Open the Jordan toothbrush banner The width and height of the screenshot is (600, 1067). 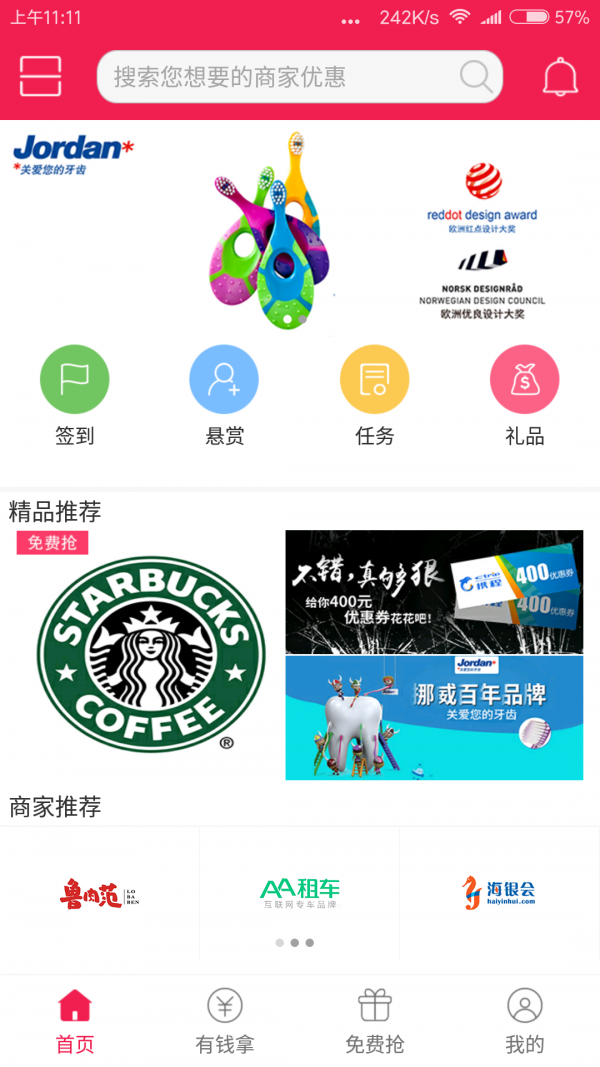pyautogui.click(x=300, y=230)
